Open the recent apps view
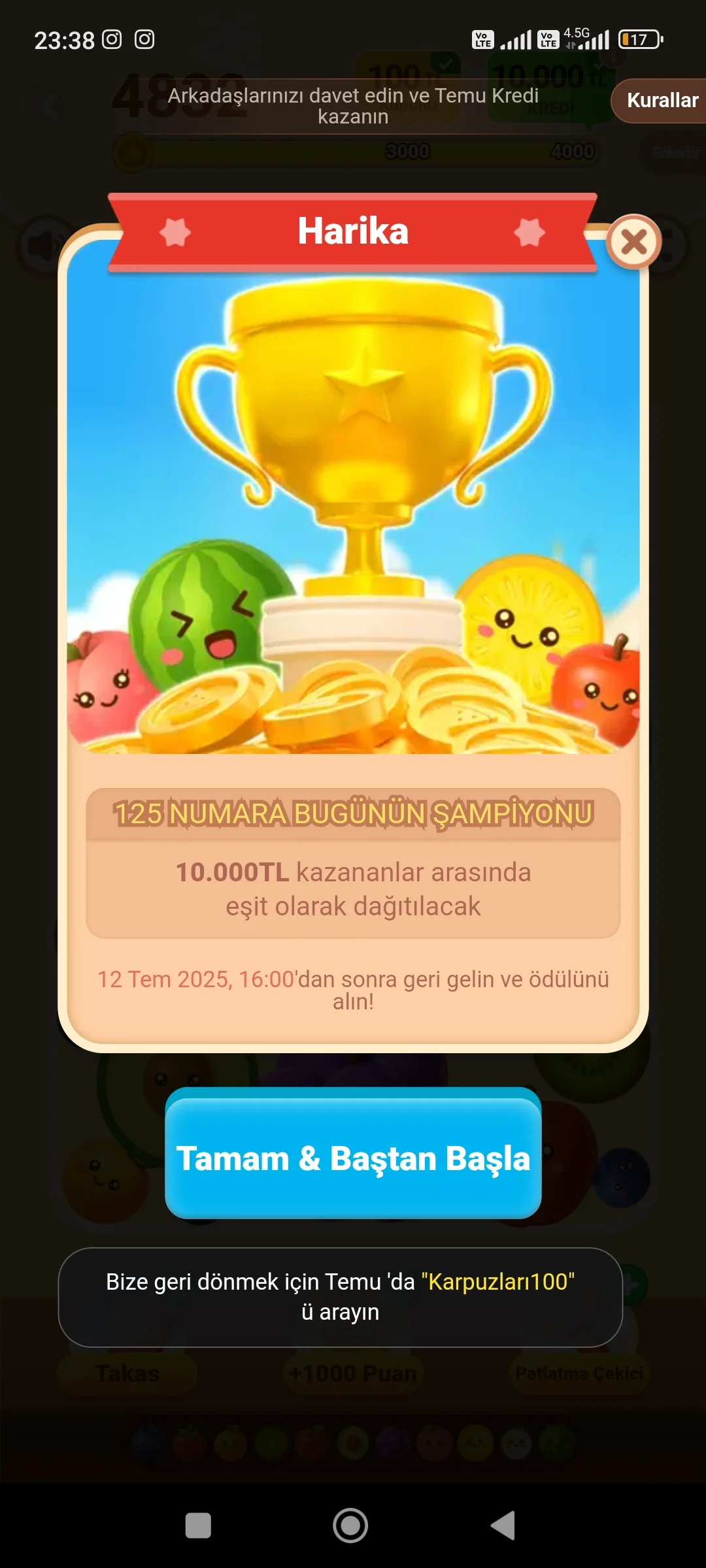The image size is (706, 1568). tap(198, 1526)
